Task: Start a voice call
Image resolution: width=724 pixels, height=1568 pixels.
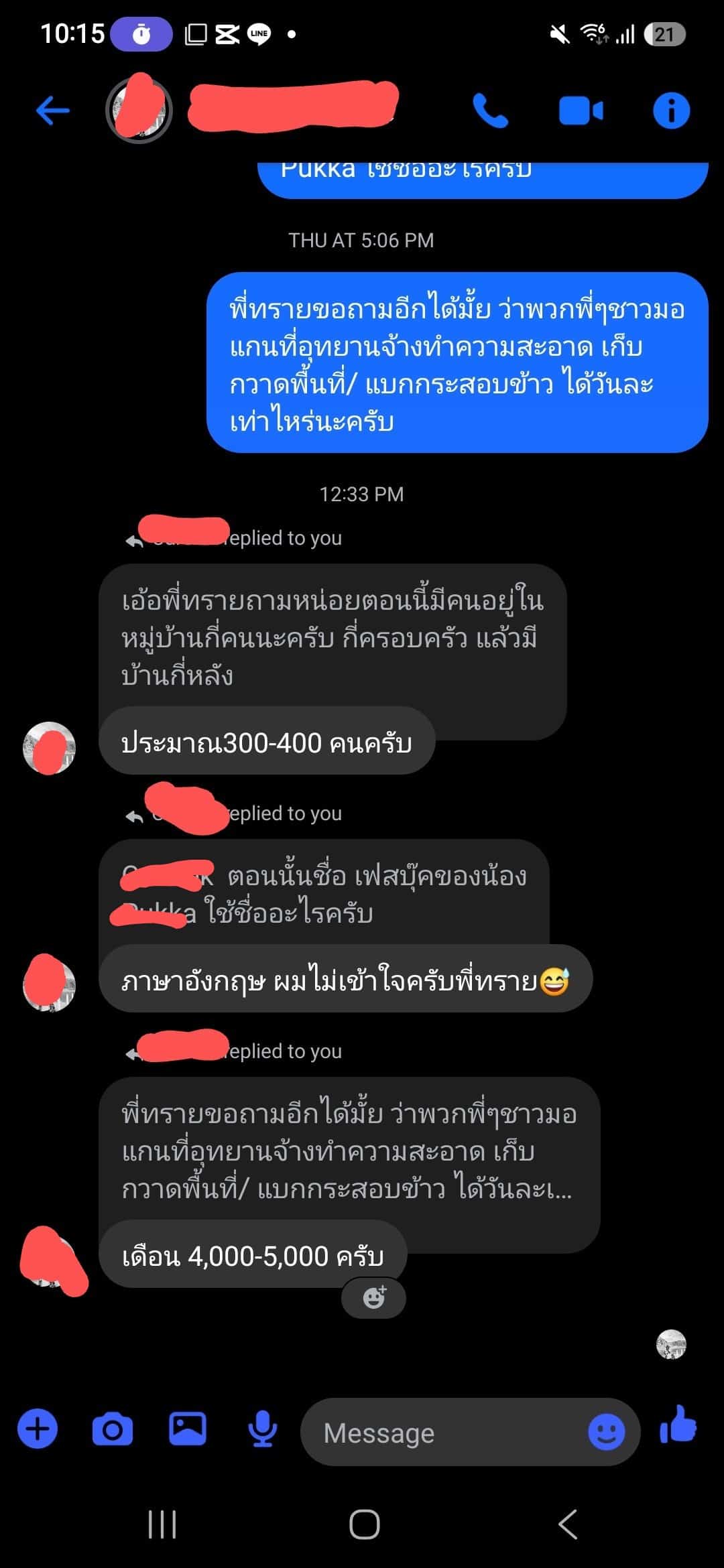Action: click(490, 111)
